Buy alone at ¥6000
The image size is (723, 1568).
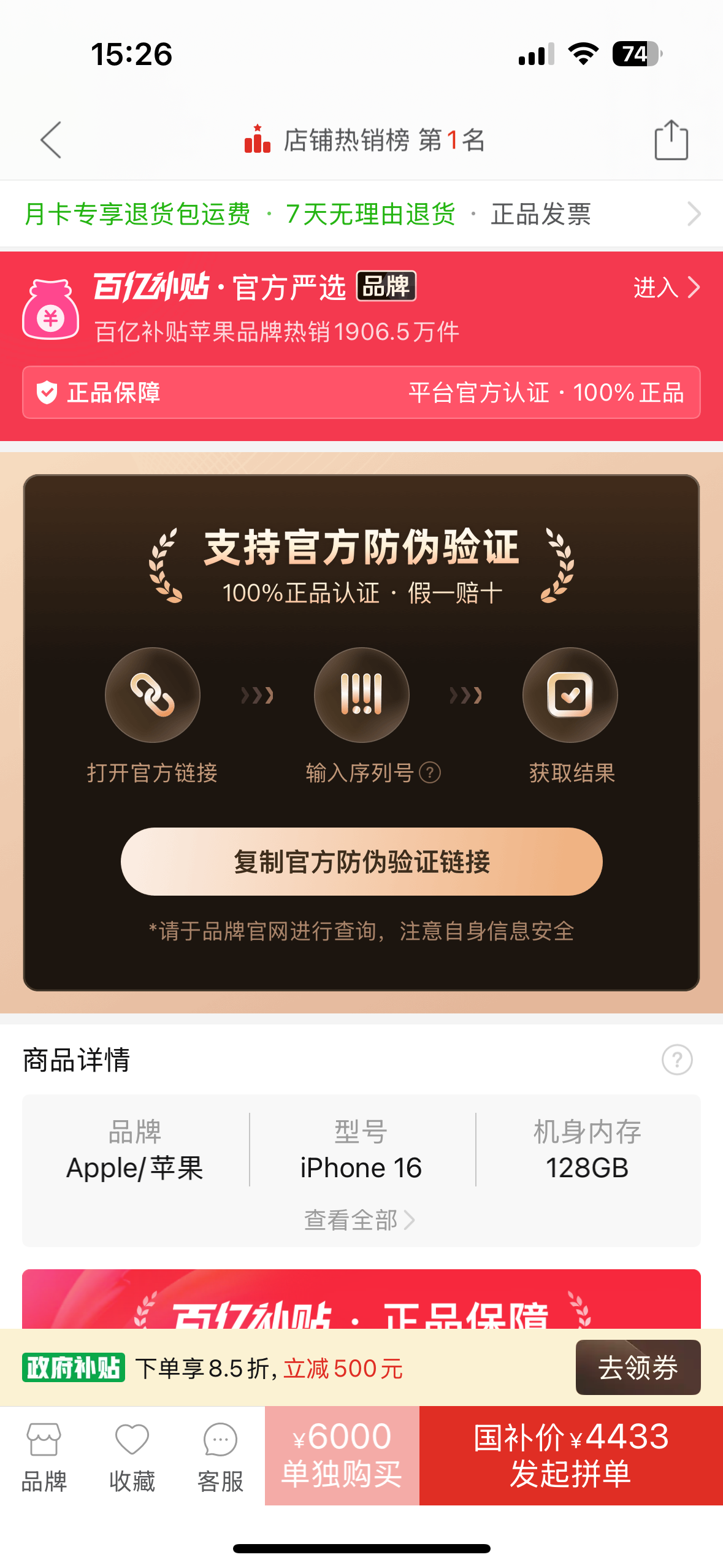click(x=342, y=1455)
